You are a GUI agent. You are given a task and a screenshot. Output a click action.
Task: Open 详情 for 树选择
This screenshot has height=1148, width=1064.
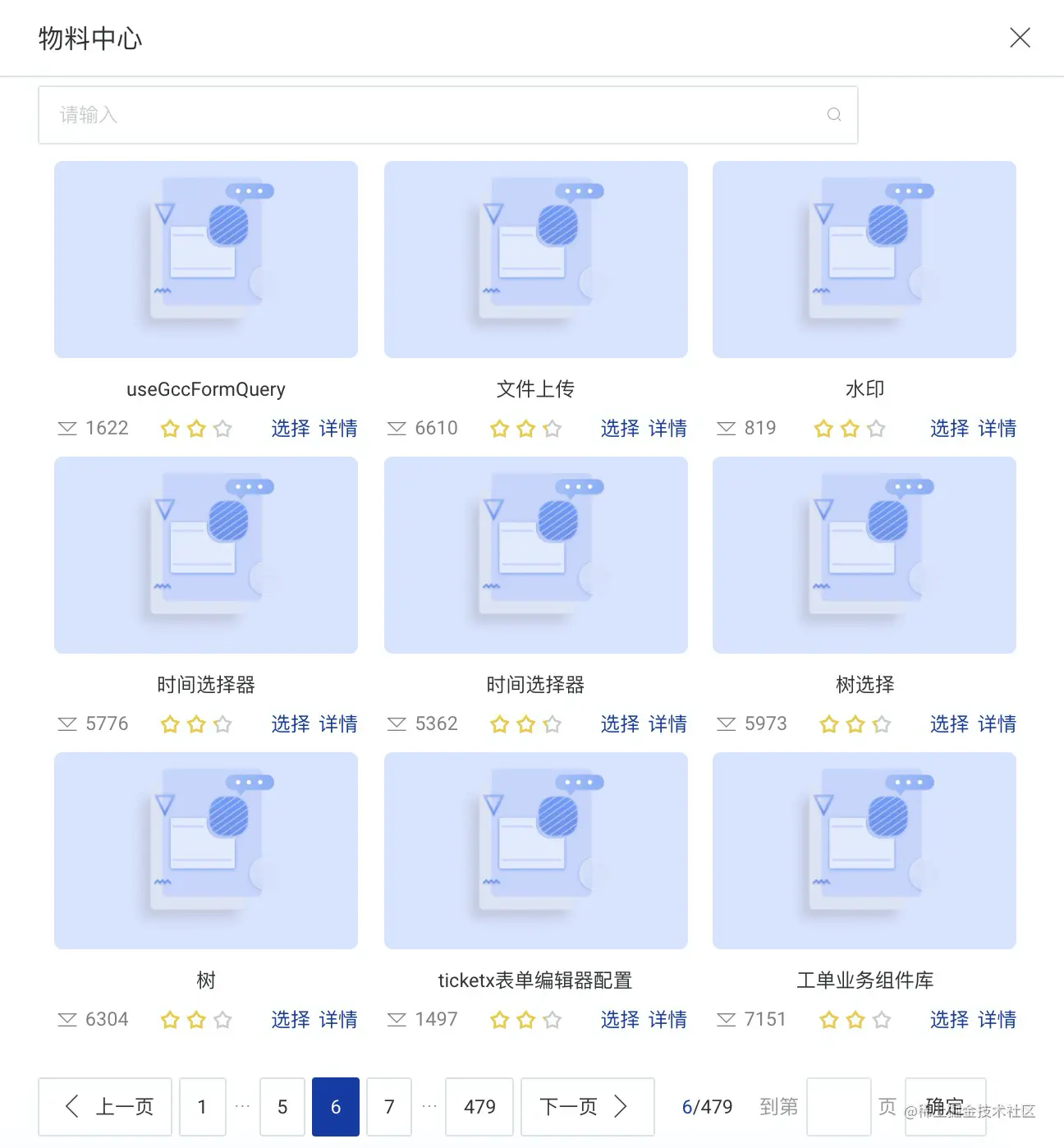click(x=997, y=723)
